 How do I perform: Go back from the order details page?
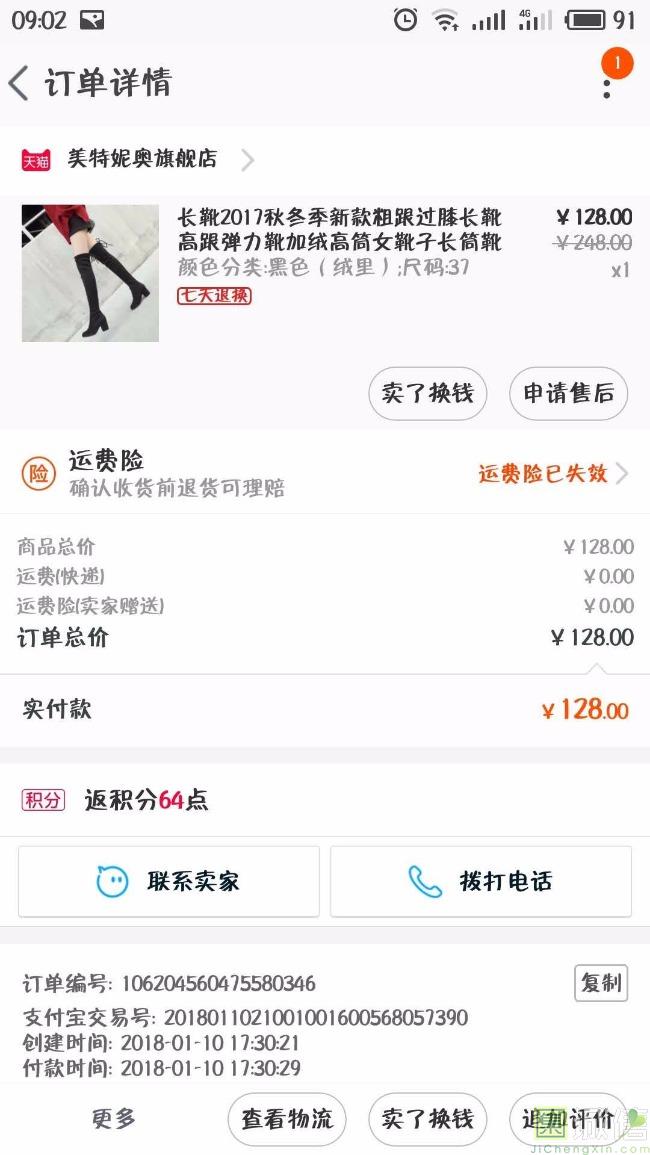[x=20, y=83]
